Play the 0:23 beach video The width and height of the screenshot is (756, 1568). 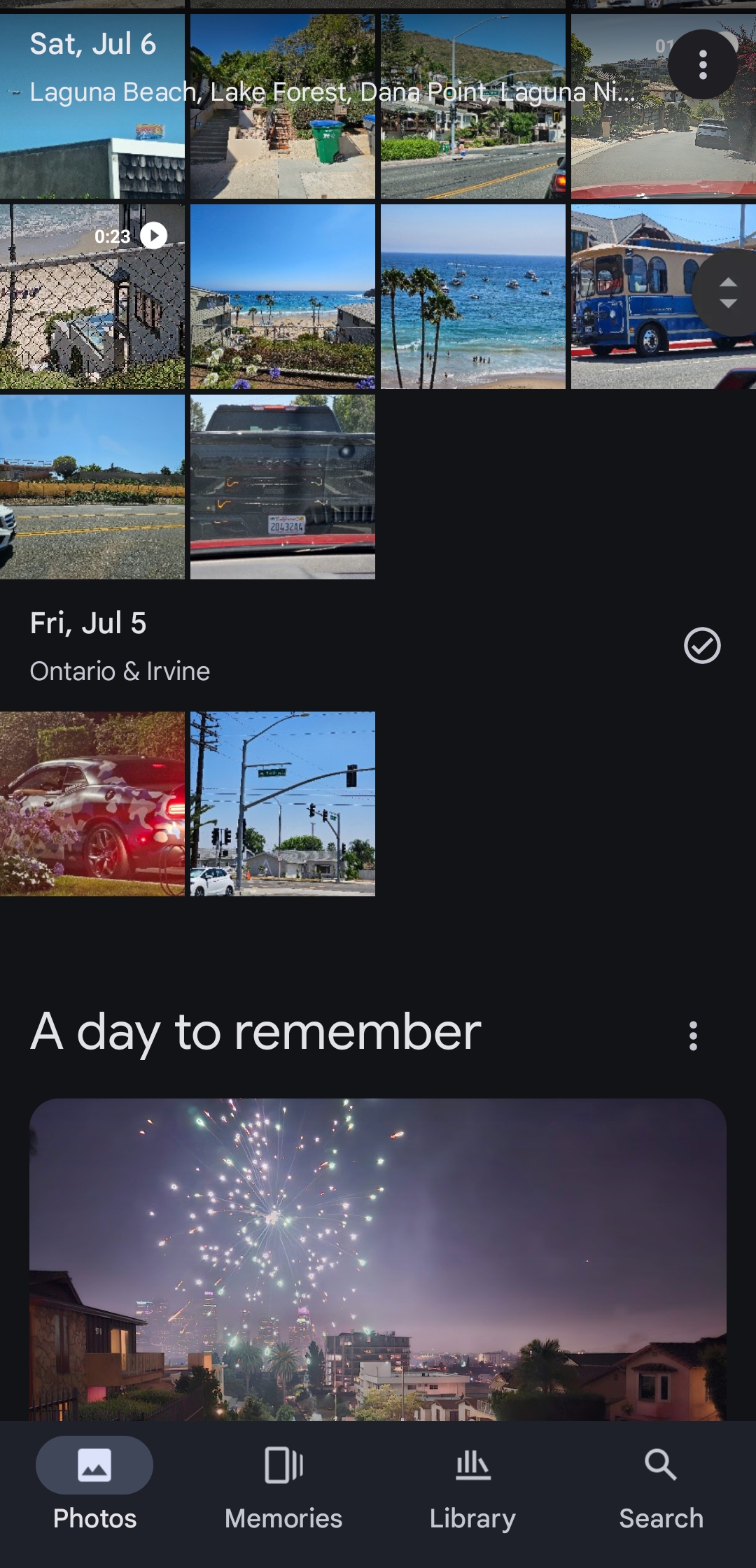(92, 297)
